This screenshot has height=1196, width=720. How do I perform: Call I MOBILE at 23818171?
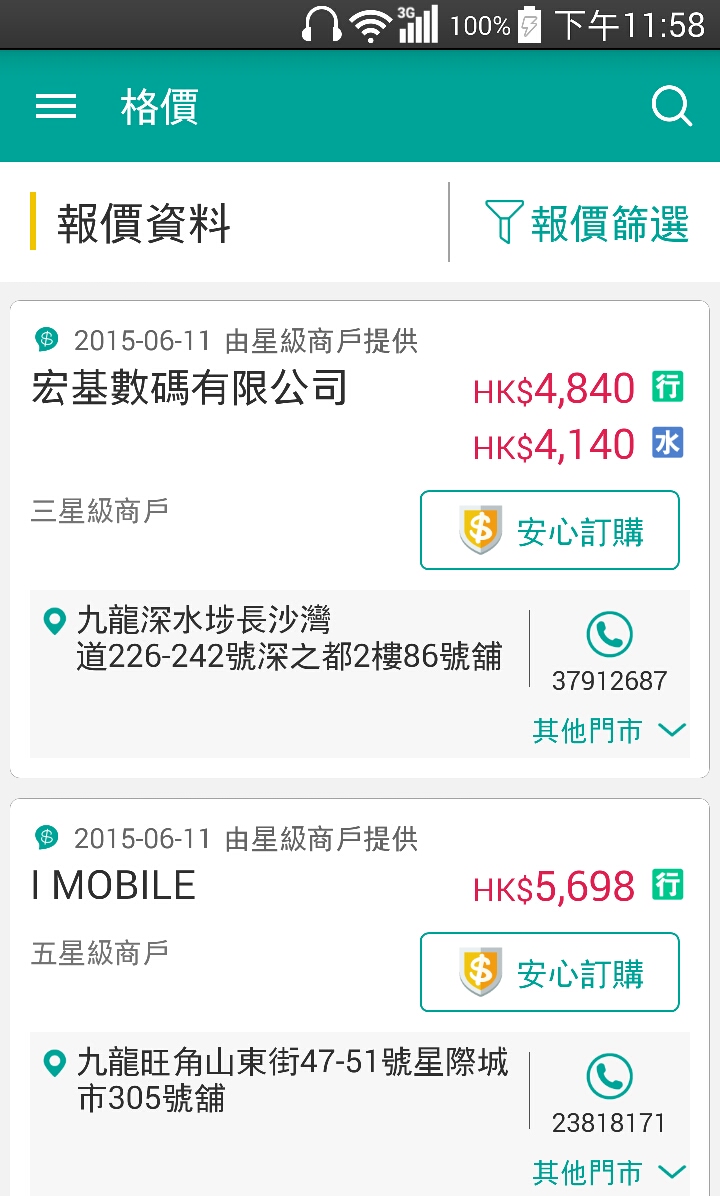pyautogui.click(x=609, y=1093)
